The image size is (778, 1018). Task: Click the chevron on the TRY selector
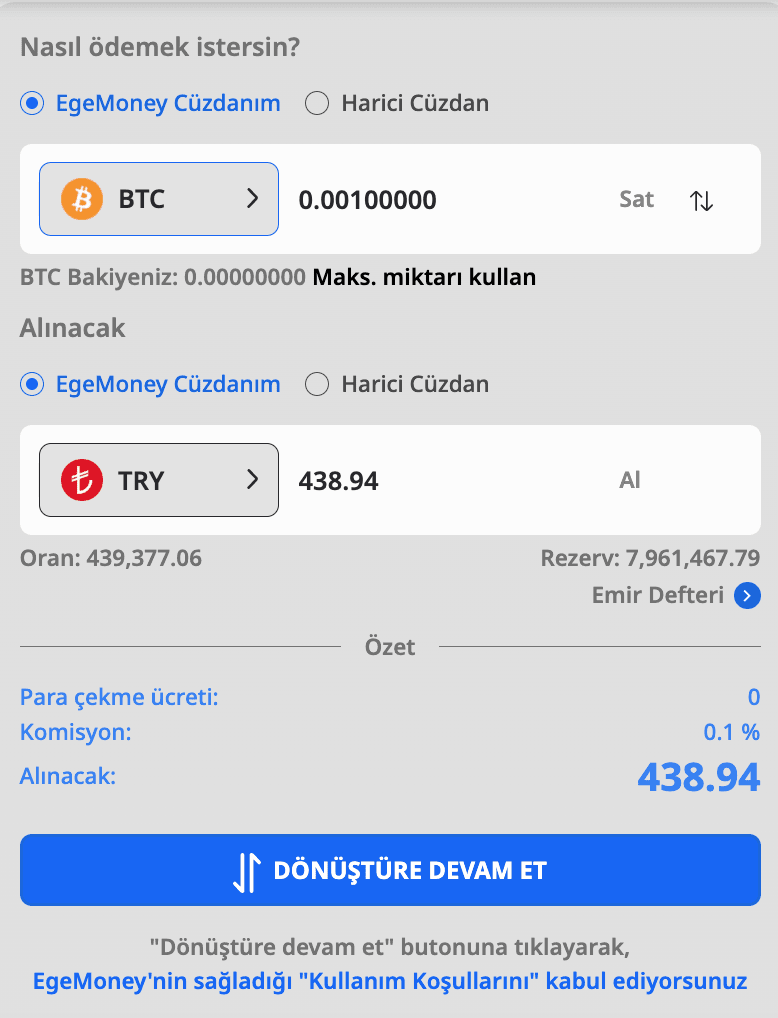click(x=252, y=480)
